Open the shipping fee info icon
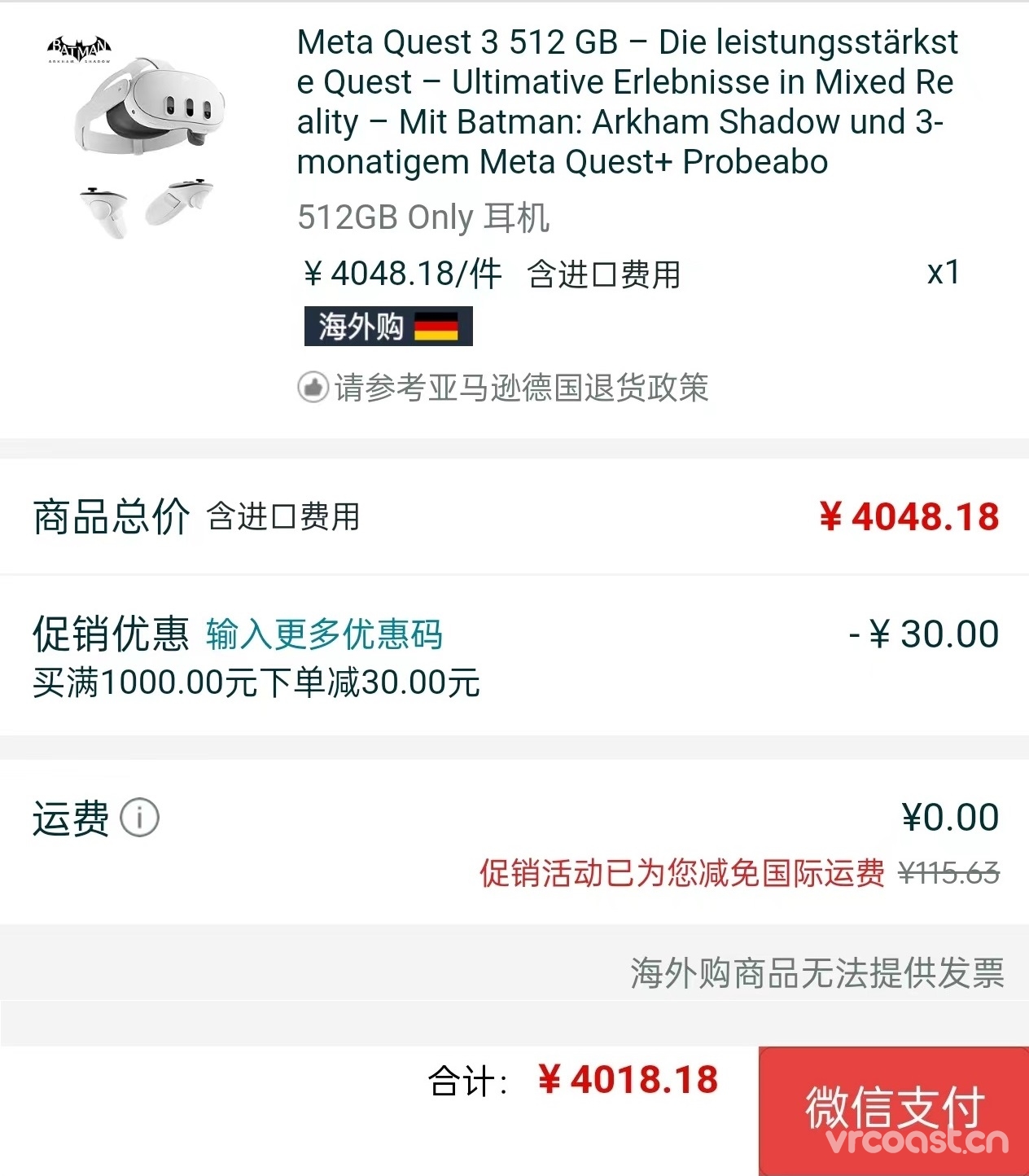 tap(140, 818)
